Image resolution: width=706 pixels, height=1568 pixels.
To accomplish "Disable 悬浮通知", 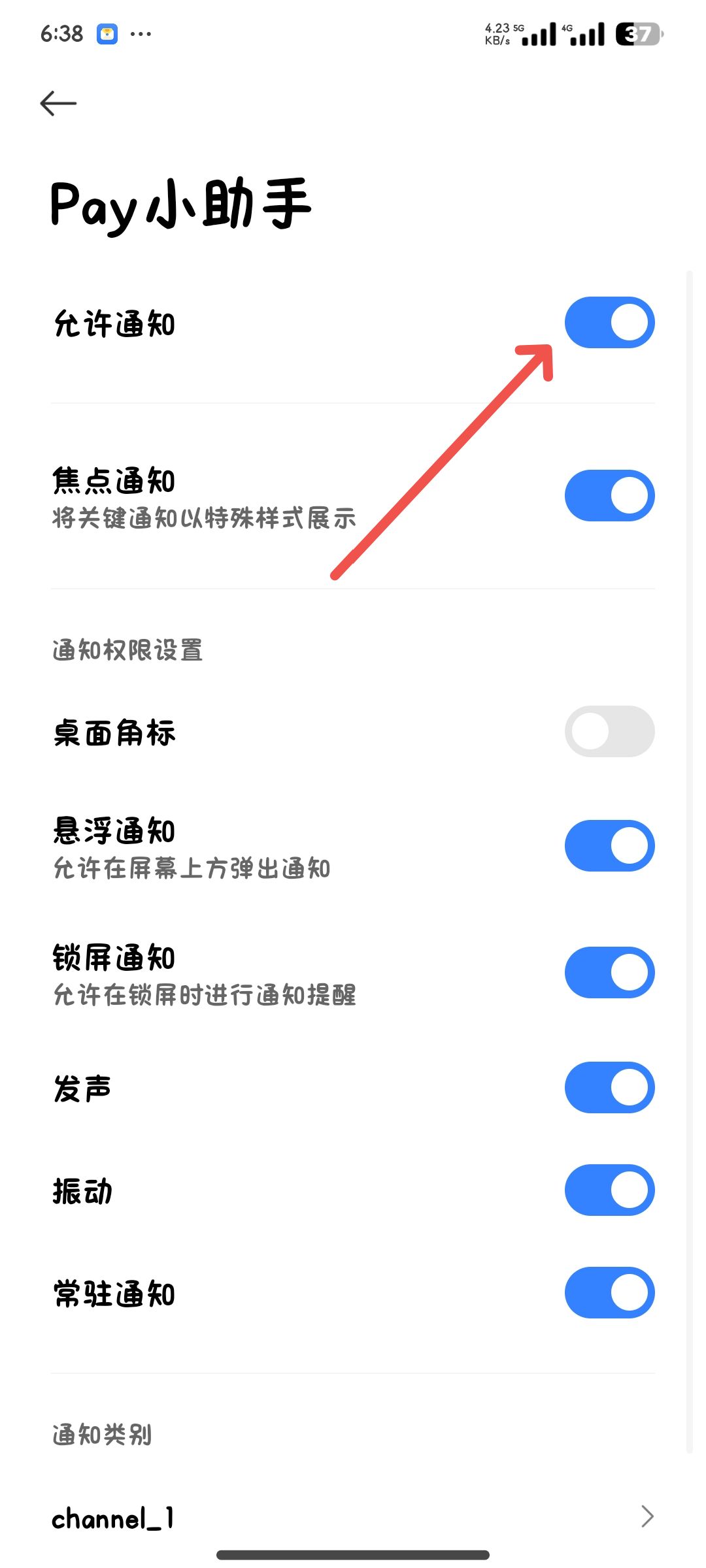I will coord(609,845).
